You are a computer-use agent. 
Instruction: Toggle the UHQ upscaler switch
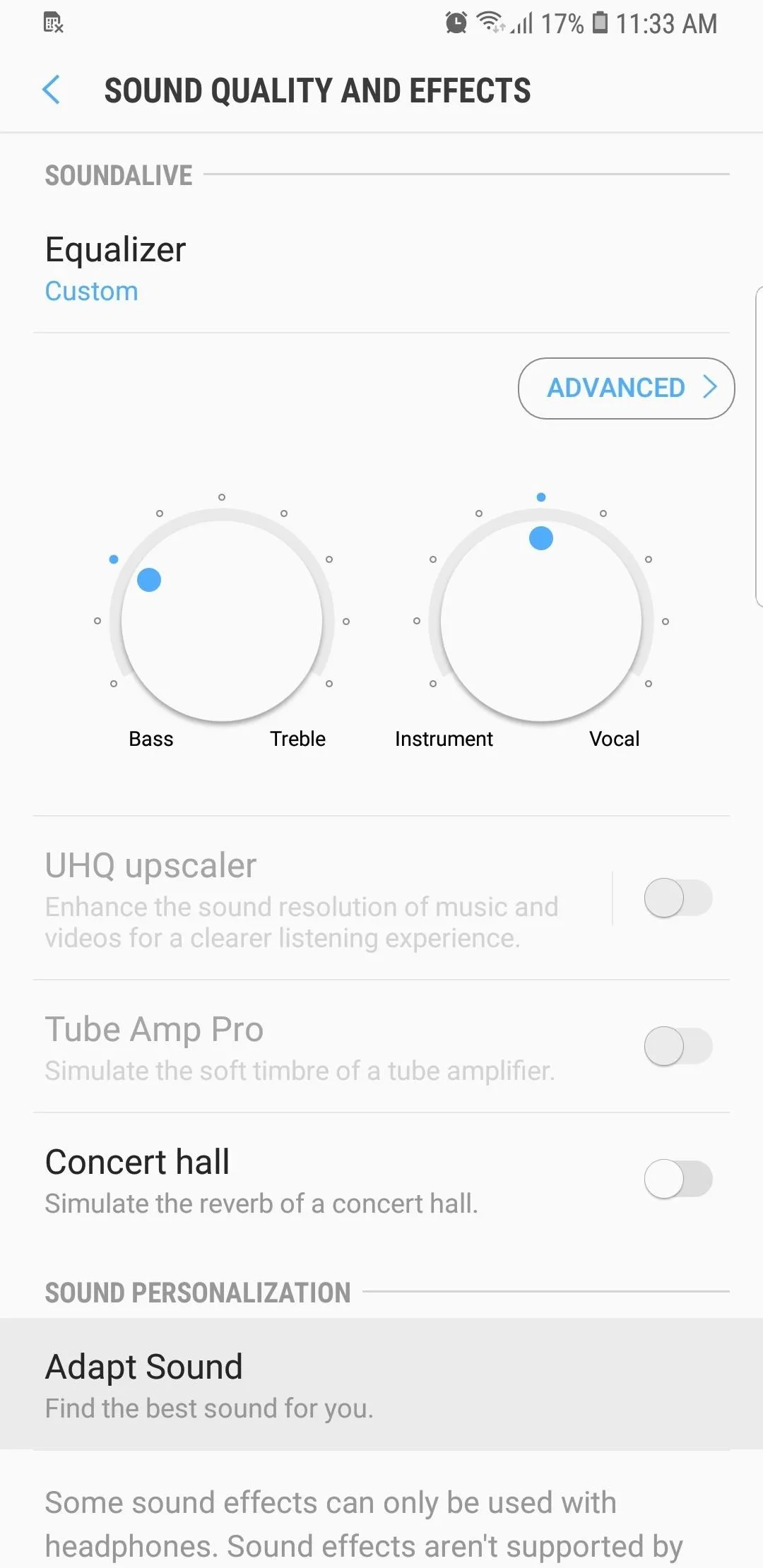(678, 898)
